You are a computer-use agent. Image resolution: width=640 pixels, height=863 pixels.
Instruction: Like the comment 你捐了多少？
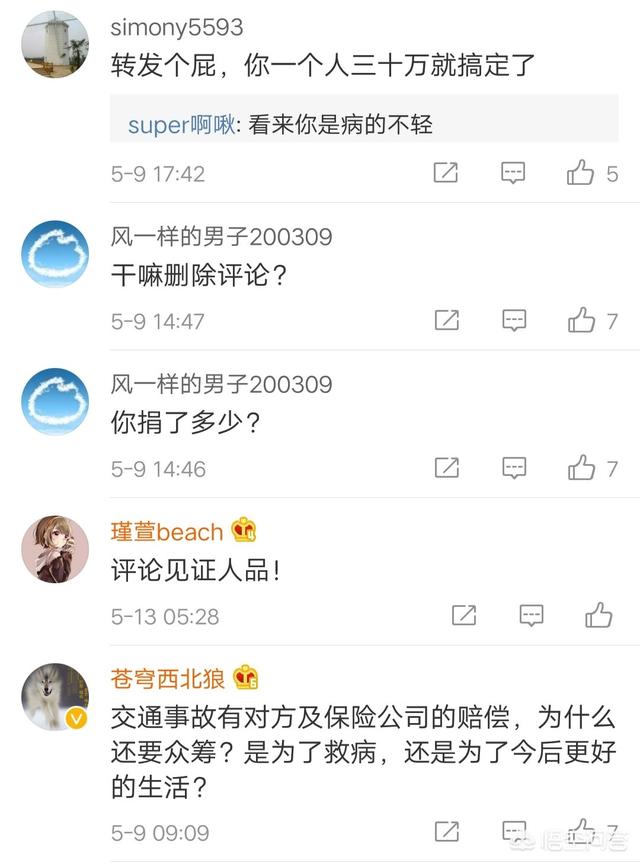tap(581, 467)
